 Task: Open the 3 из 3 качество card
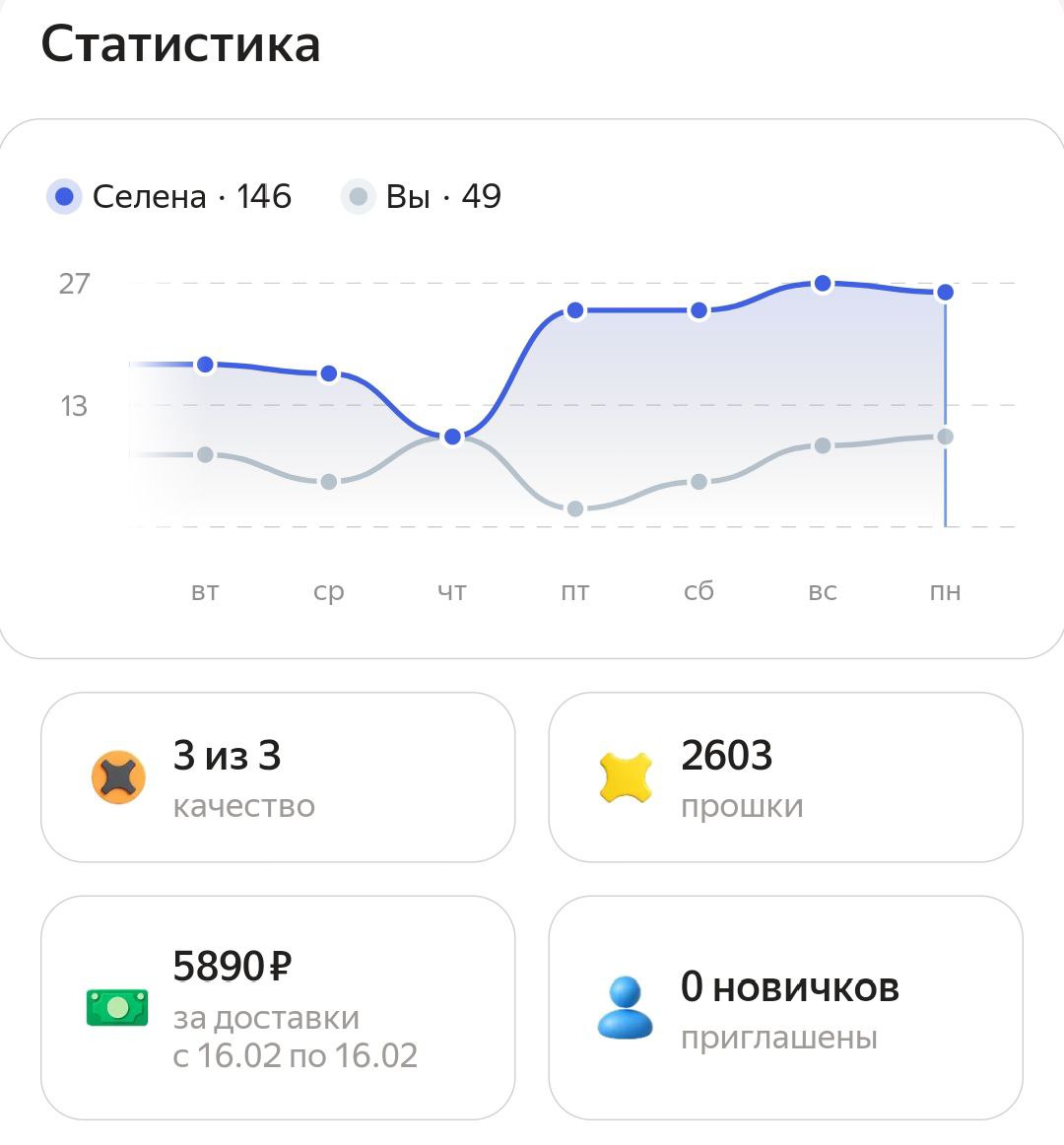pyautogui.click(x=277, y=777)
